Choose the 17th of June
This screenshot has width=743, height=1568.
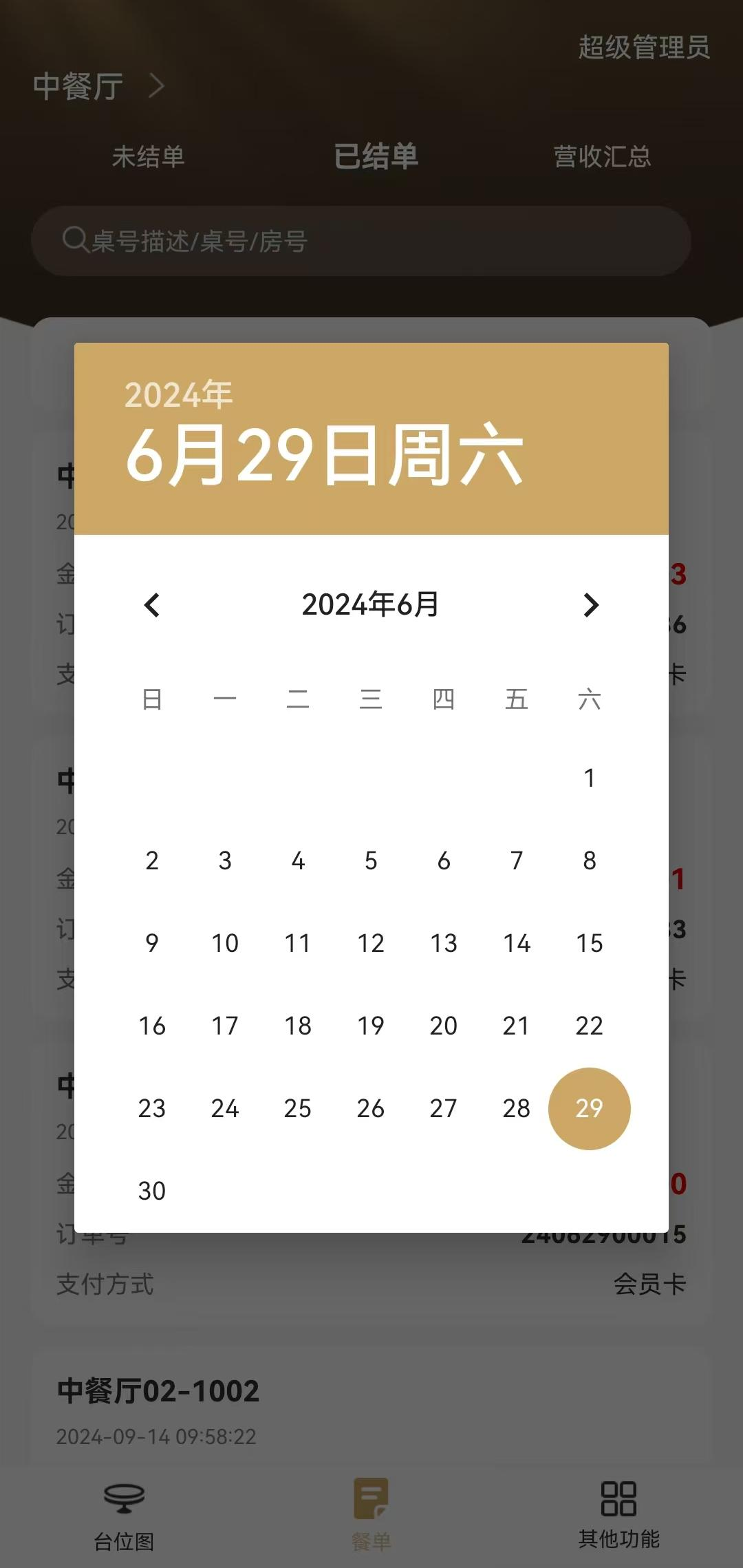point(225,1026)
